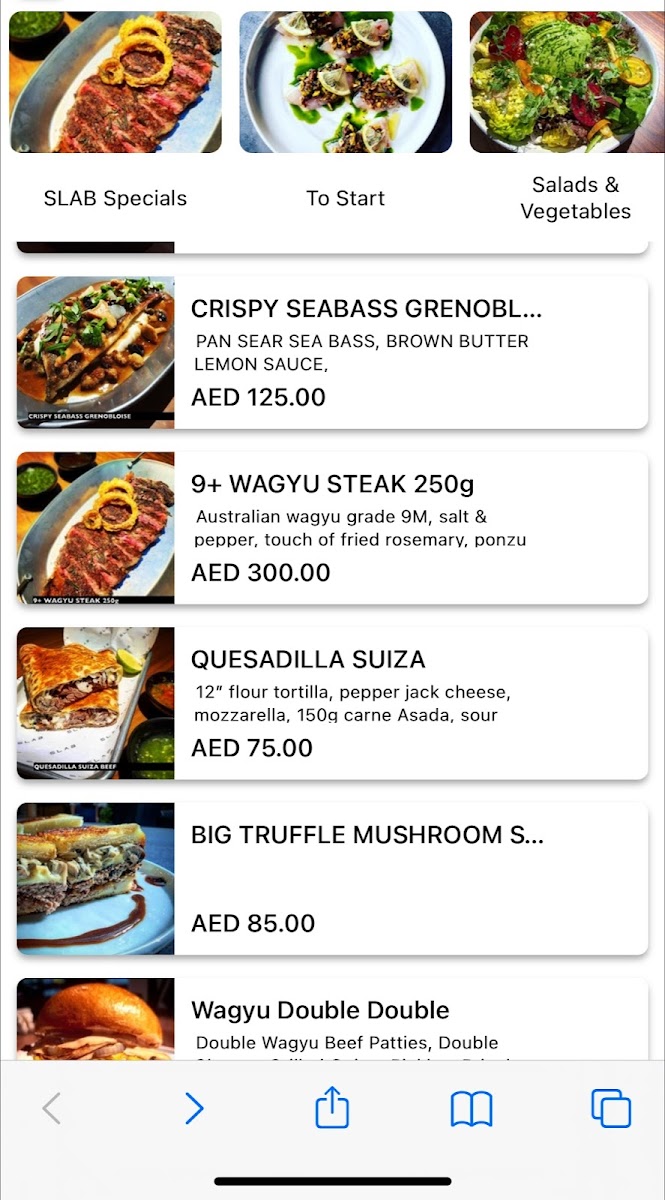Open the Quesadilla Suiza item card

point(332,703)
